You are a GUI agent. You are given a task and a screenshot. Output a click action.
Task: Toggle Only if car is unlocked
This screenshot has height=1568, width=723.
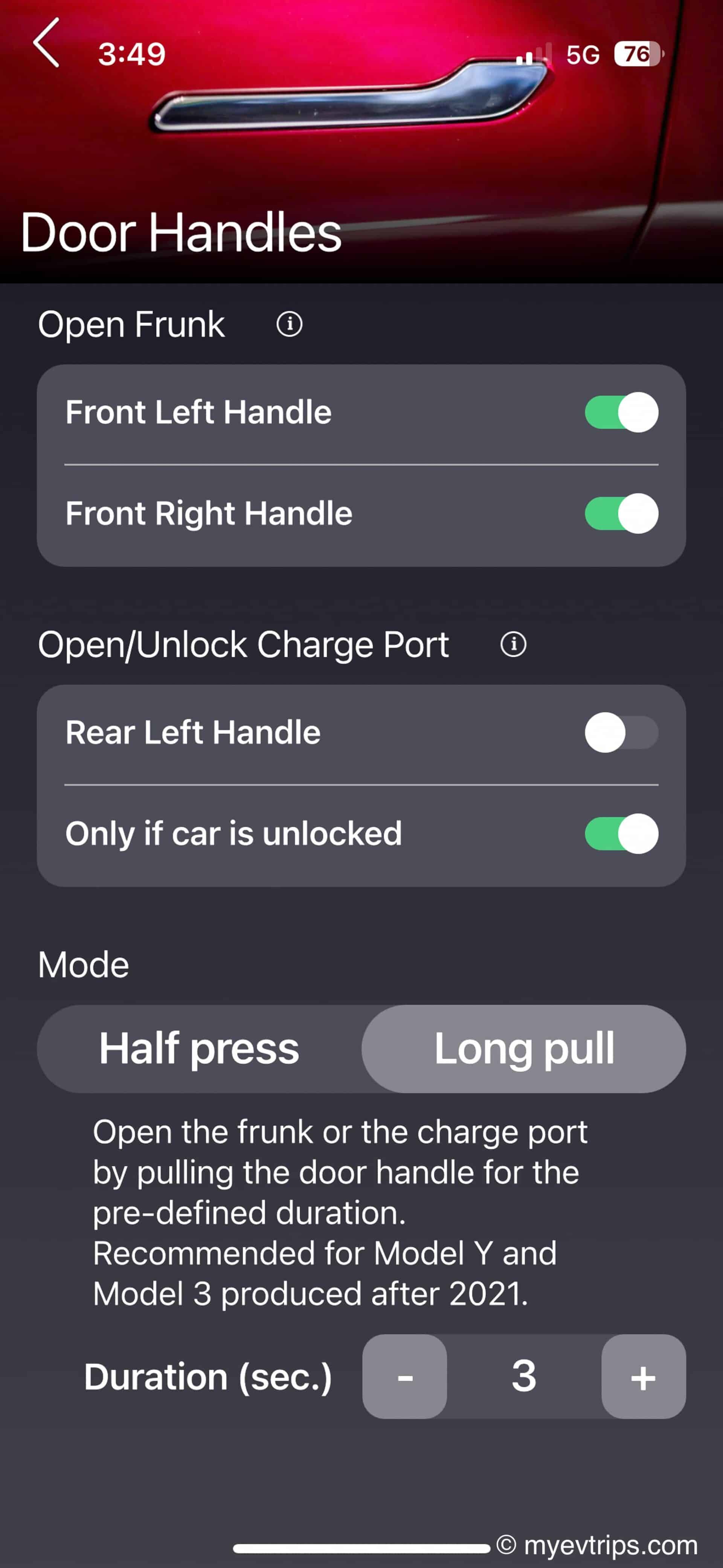pos(621,834)
